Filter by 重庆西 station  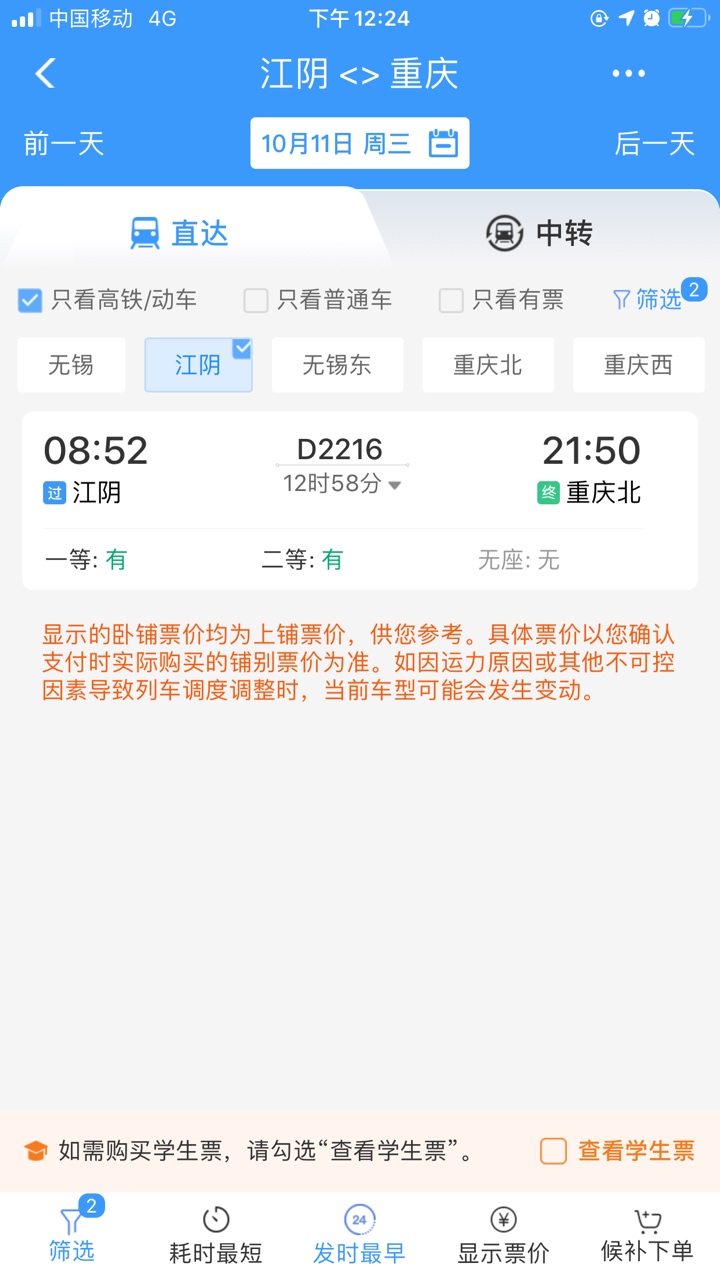coord(638,365)
